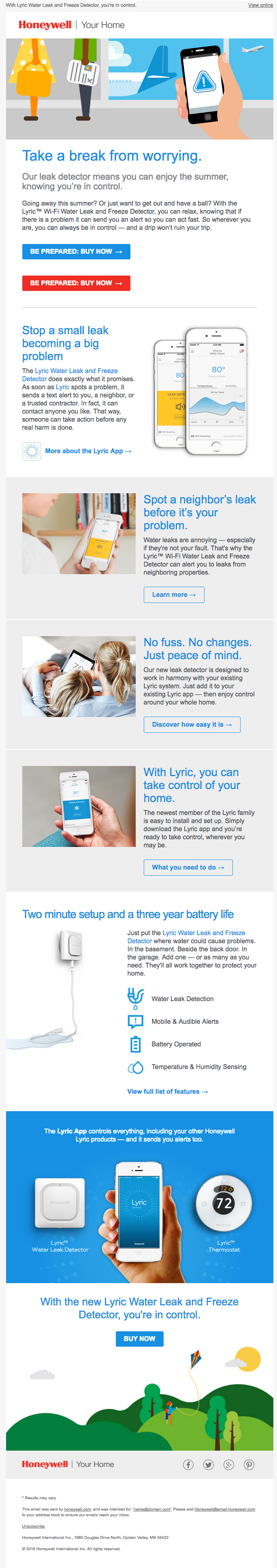Open Honeywell's Twitter profile
This screenshot has width=277, height=1568.
click(208, 1464)
